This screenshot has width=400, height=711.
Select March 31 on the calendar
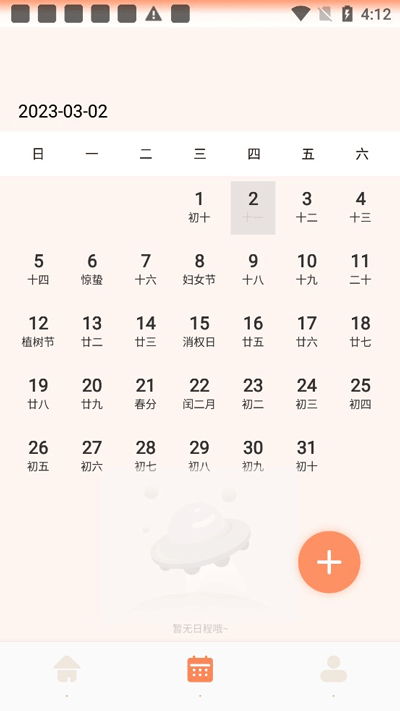(x=307, y=456)
